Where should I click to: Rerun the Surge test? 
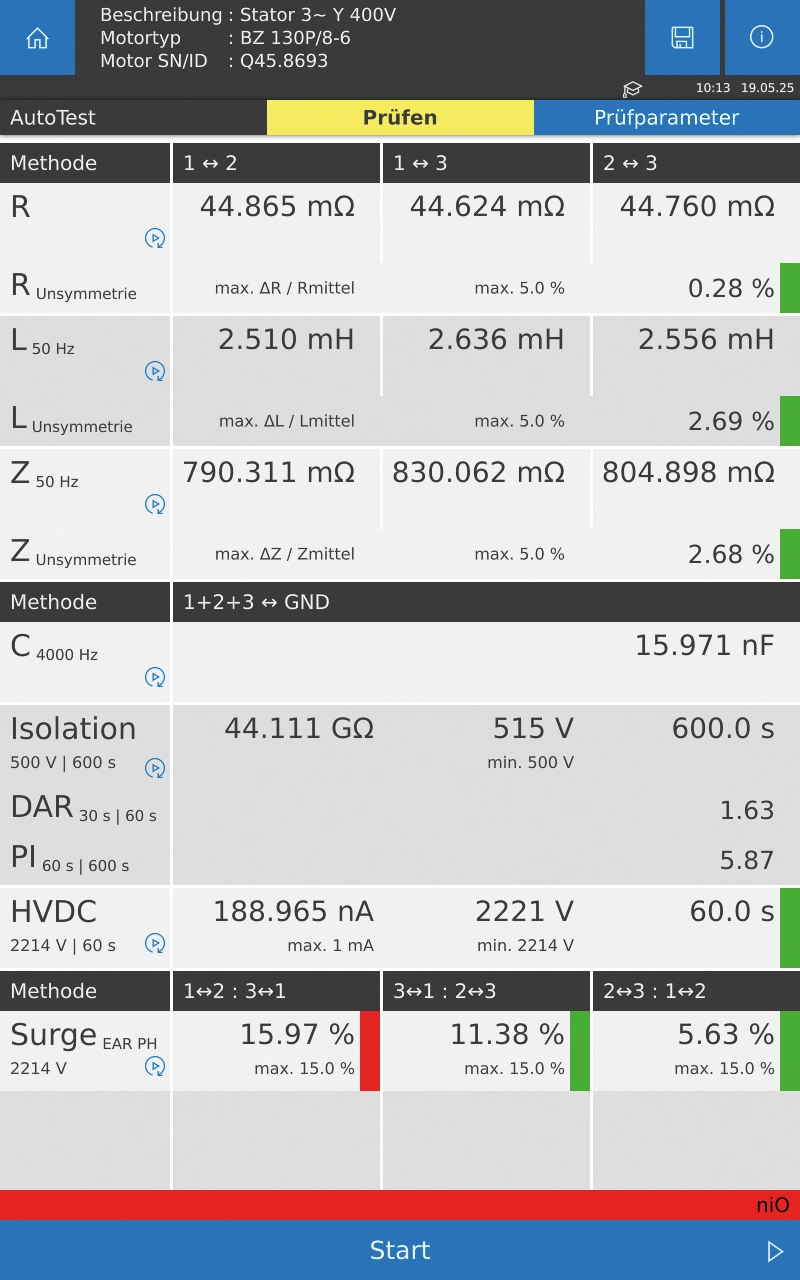coord(155,1066)
